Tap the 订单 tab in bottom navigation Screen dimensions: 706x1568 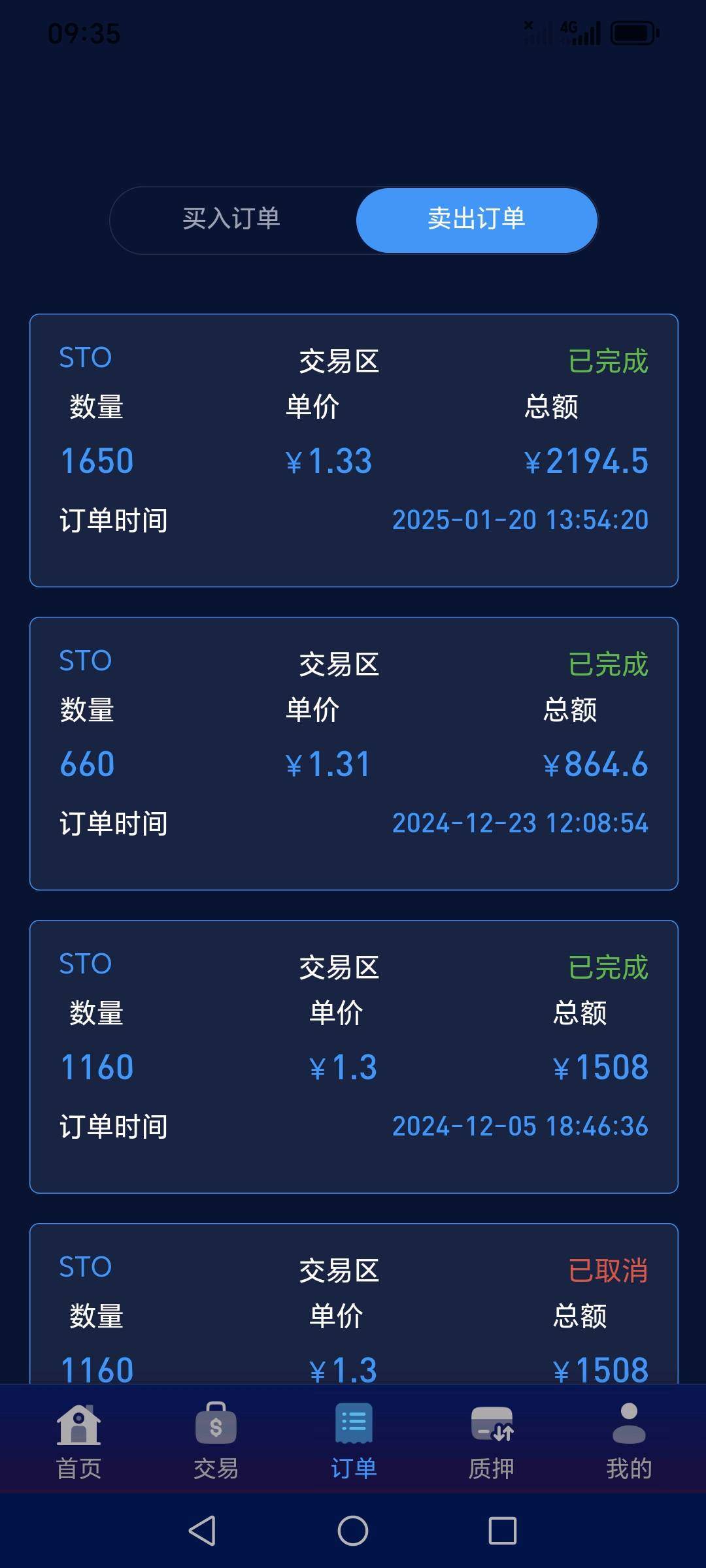point(353,1440)
